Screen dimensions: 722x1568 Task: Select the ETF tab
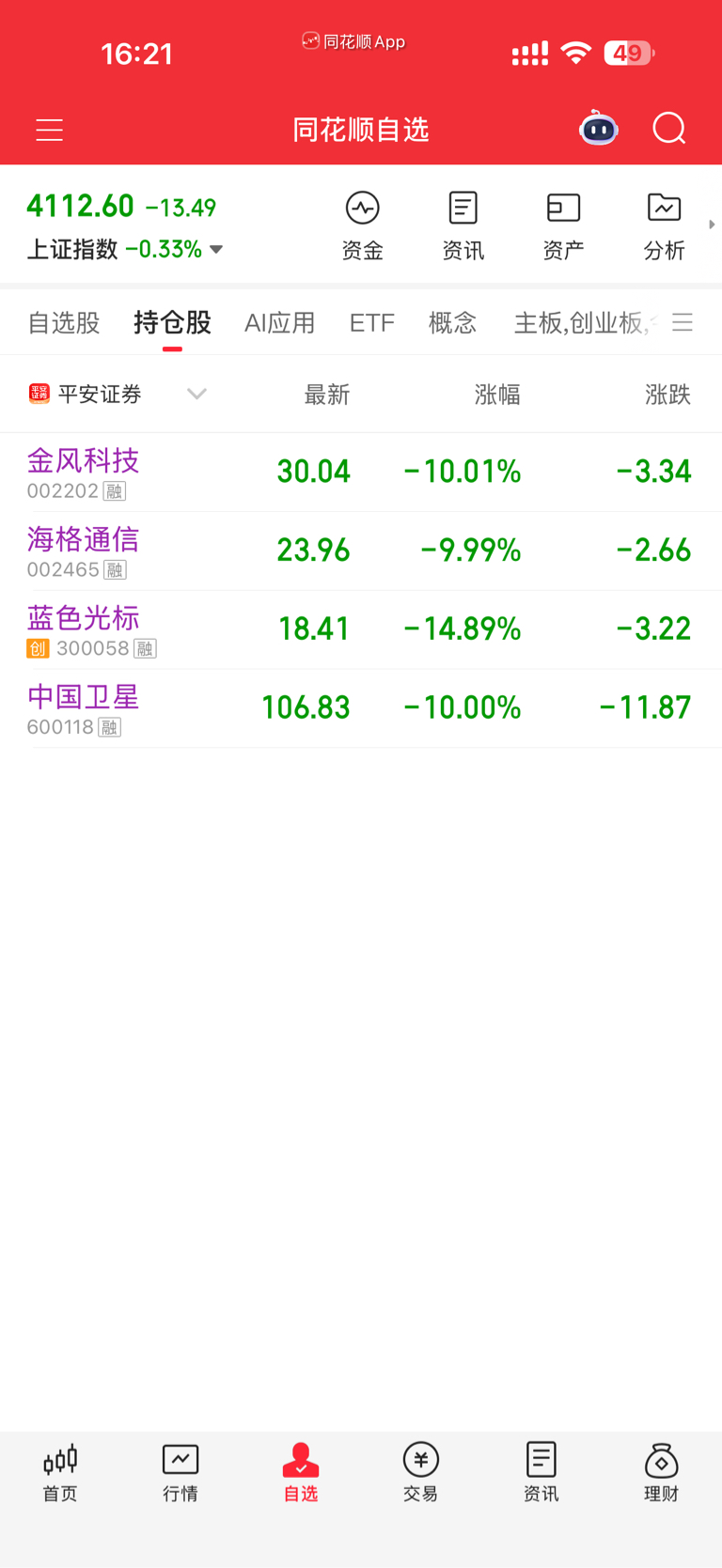point(372,323)
